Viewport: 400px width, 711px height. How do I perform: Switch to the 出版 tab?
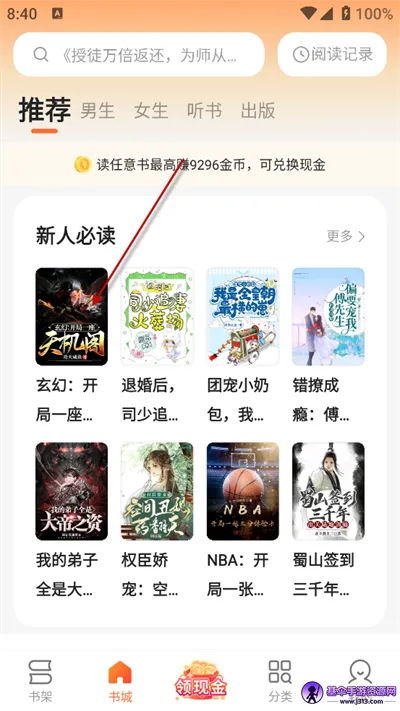[x=258, y=111]
